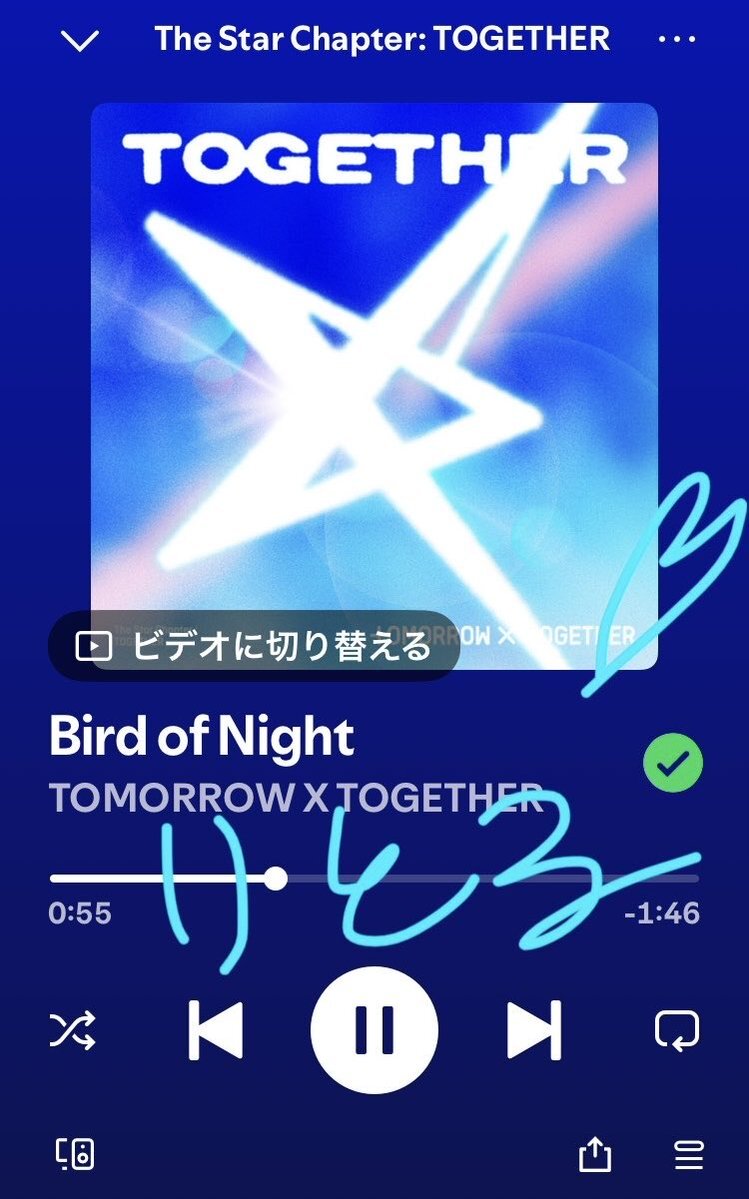The width and height of the screenshot is (749, 1199).
Task: Tap the song progress bar
Action: pyautogui.click(x=374, y=879)
